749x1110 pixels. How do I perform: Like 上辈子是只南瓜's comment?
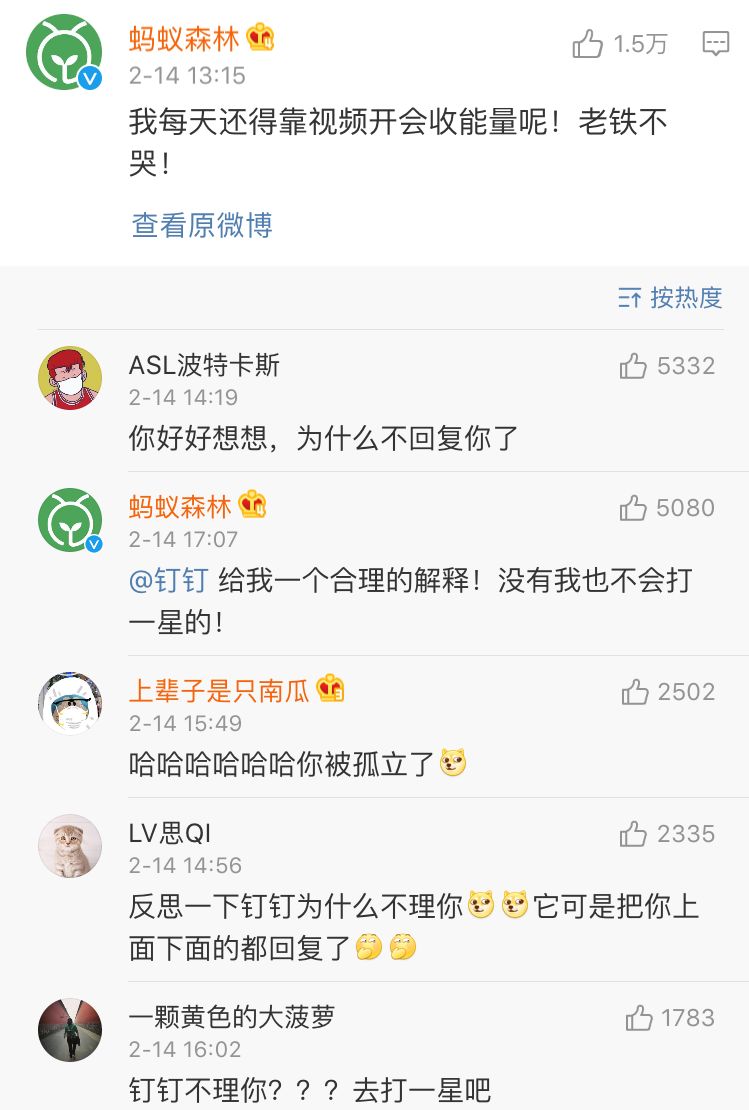[x=635, y=692]
